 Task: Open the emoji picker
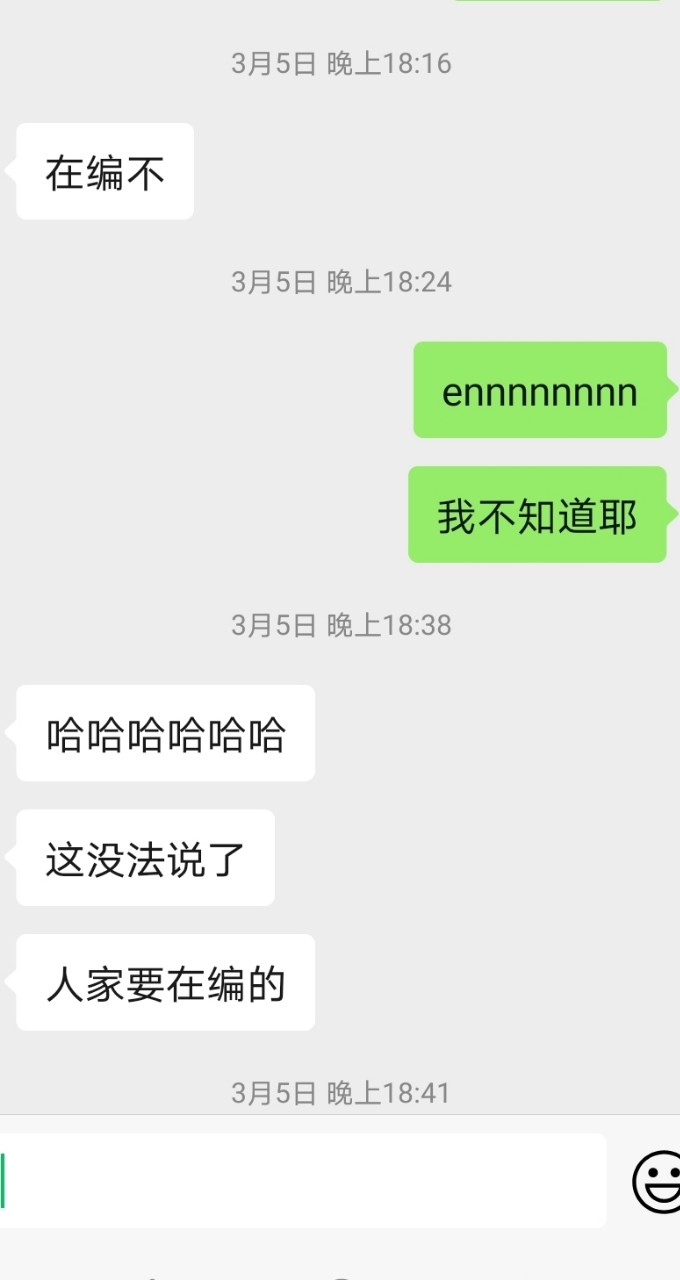(x=658, y=1182)
